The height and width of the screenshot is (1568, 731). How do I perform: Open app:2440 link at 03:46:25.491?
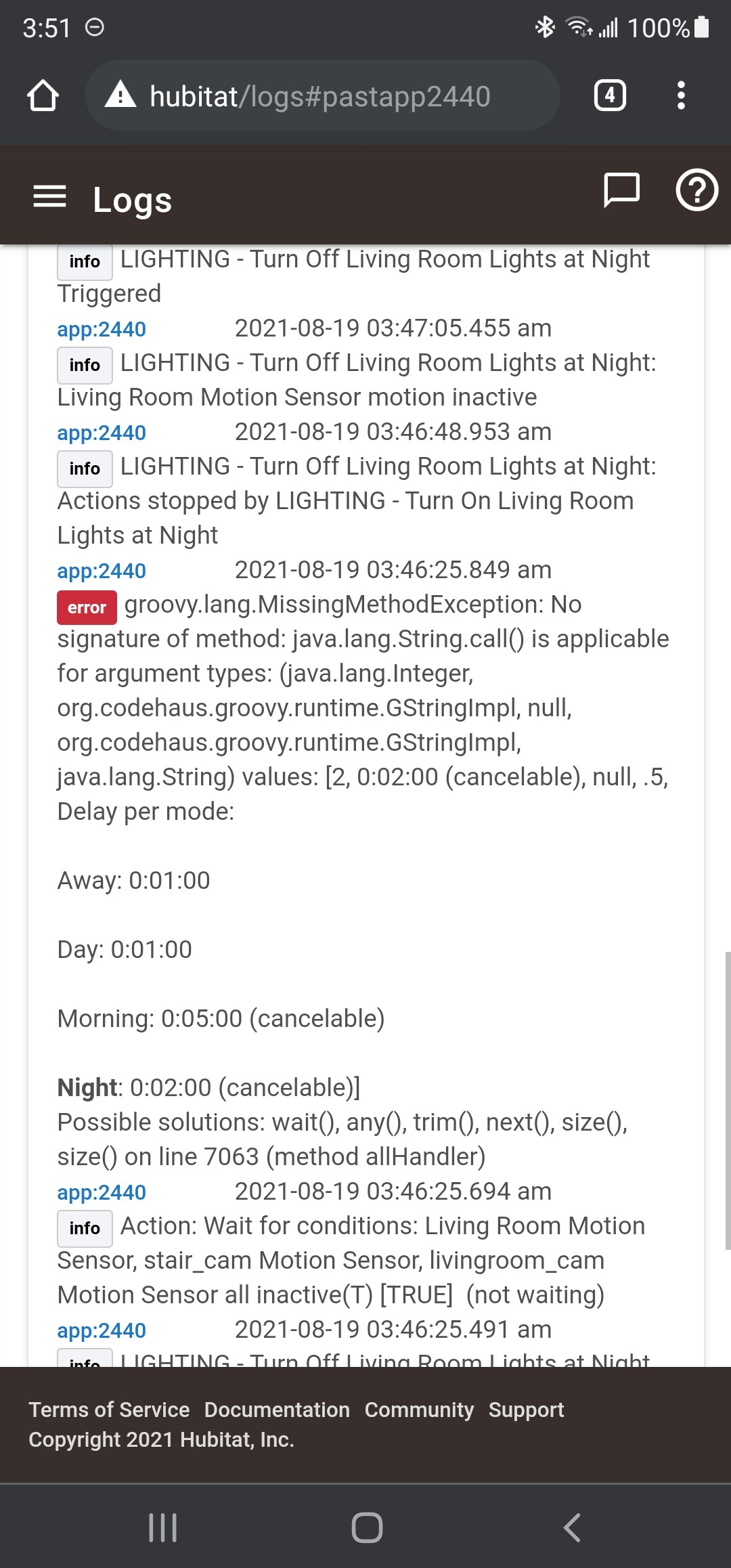pos(102,1330)
